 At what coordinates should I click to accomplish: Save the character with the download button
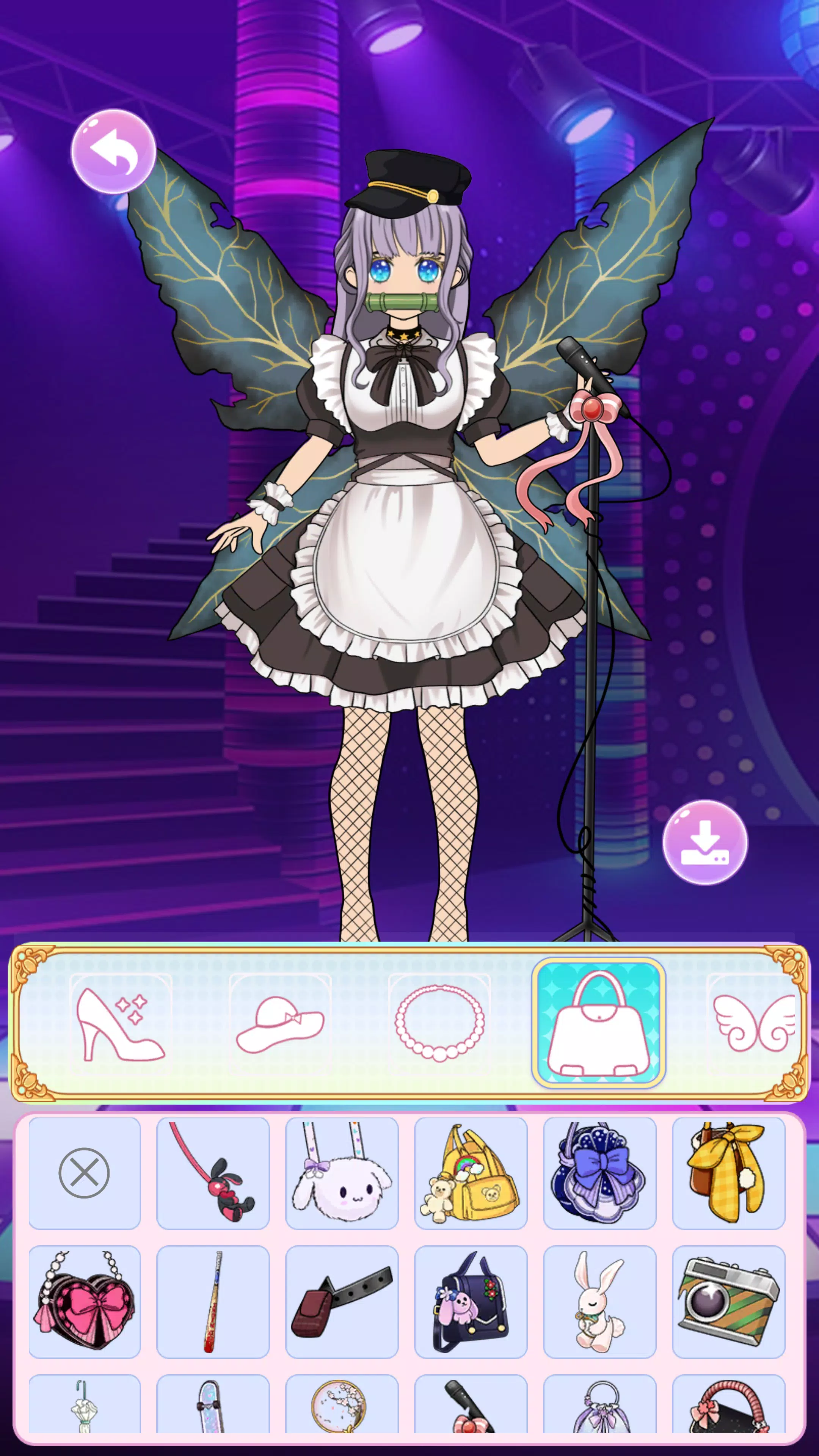pos(704,842)
